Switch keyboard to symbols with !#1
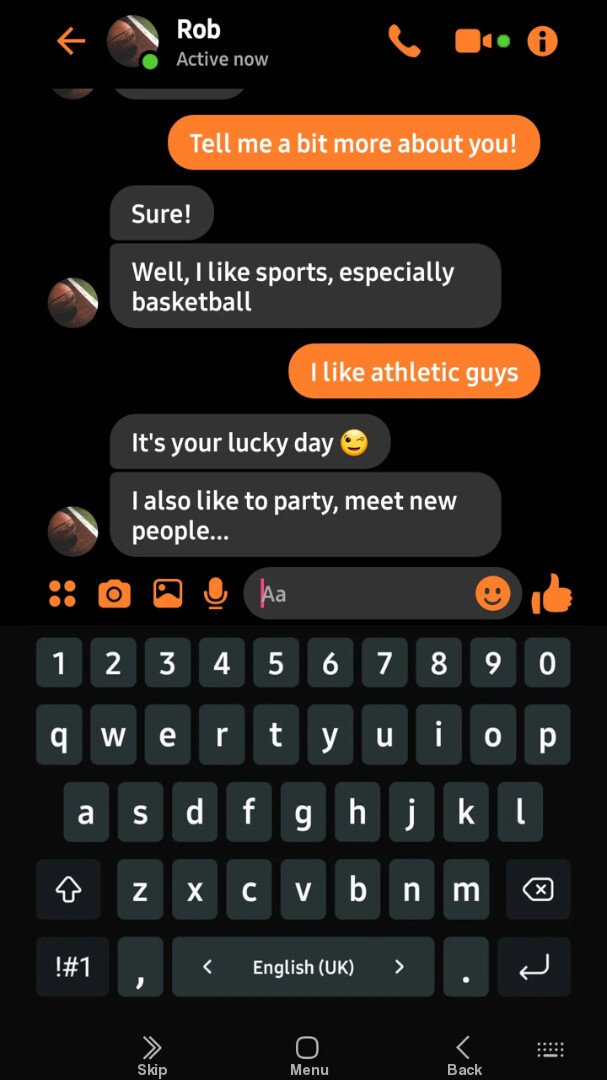607x1080 pixels. 72,967
